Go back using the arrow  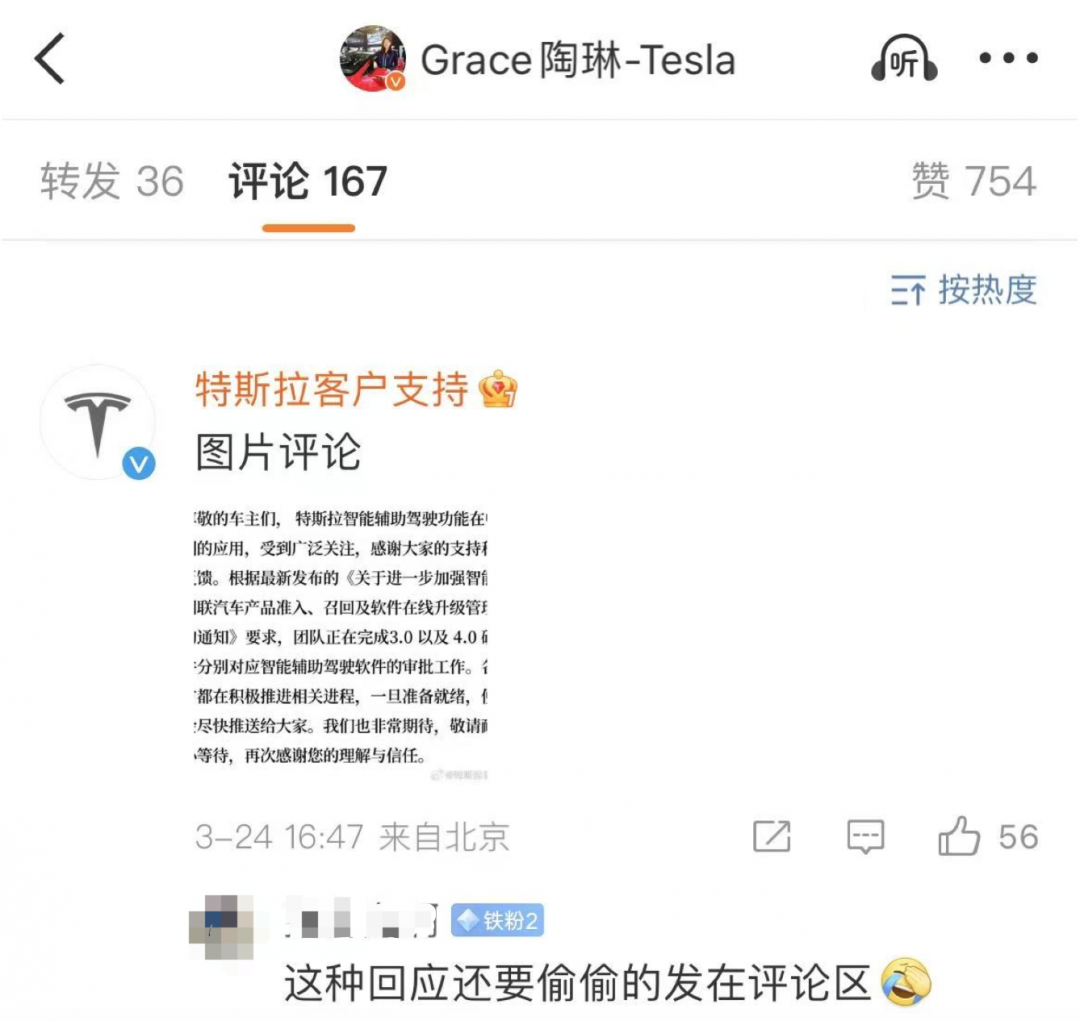coord(50,60)
